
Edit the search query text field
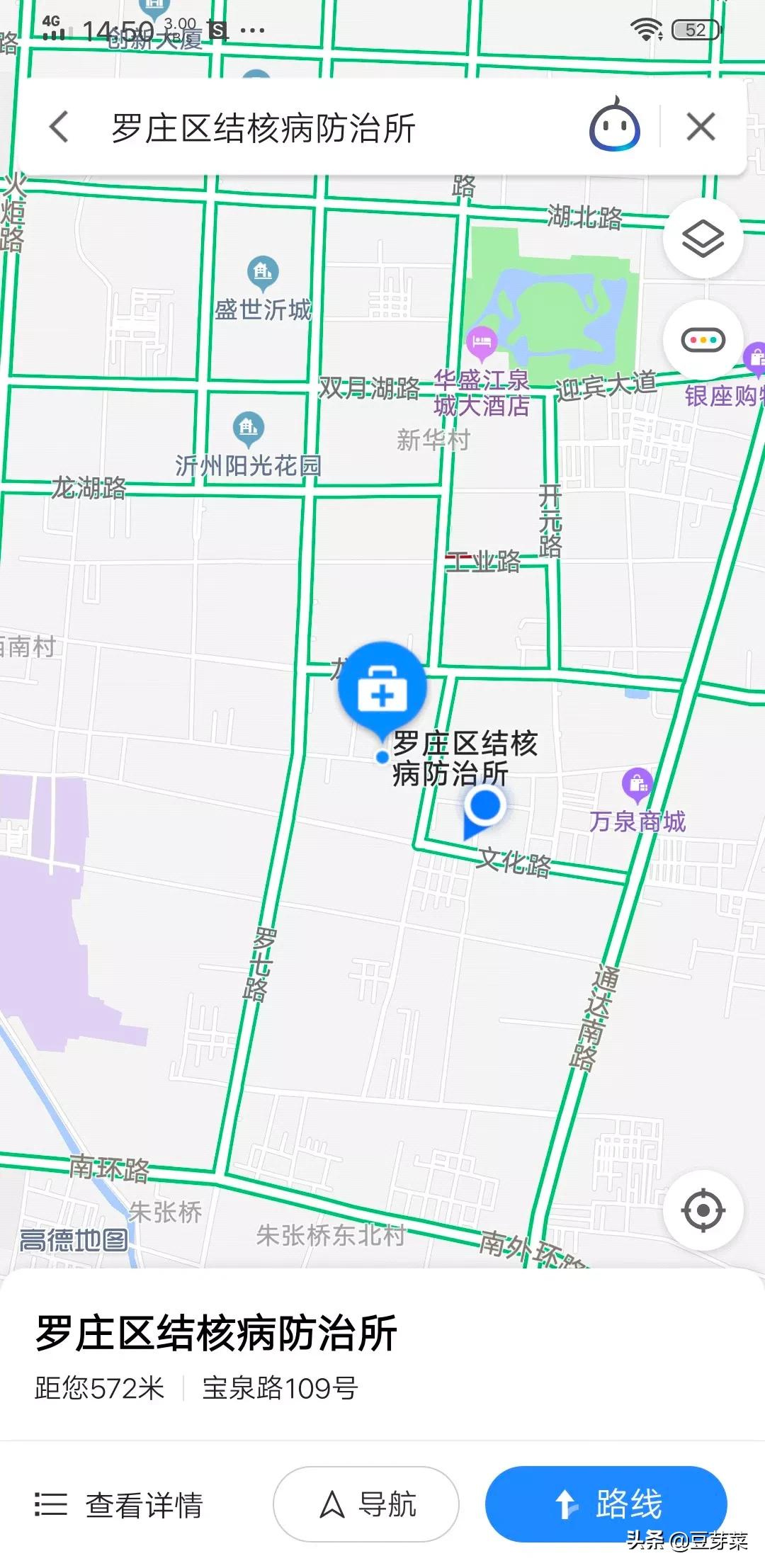319,128
